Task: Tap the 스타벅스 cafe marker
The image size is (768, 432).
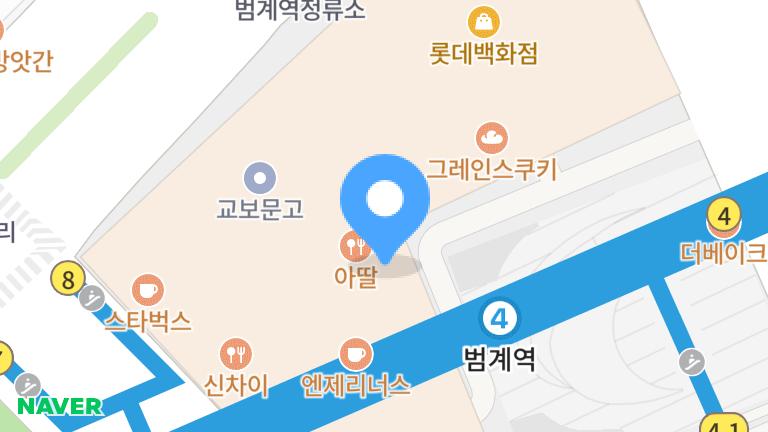Action: pos(148,290)
